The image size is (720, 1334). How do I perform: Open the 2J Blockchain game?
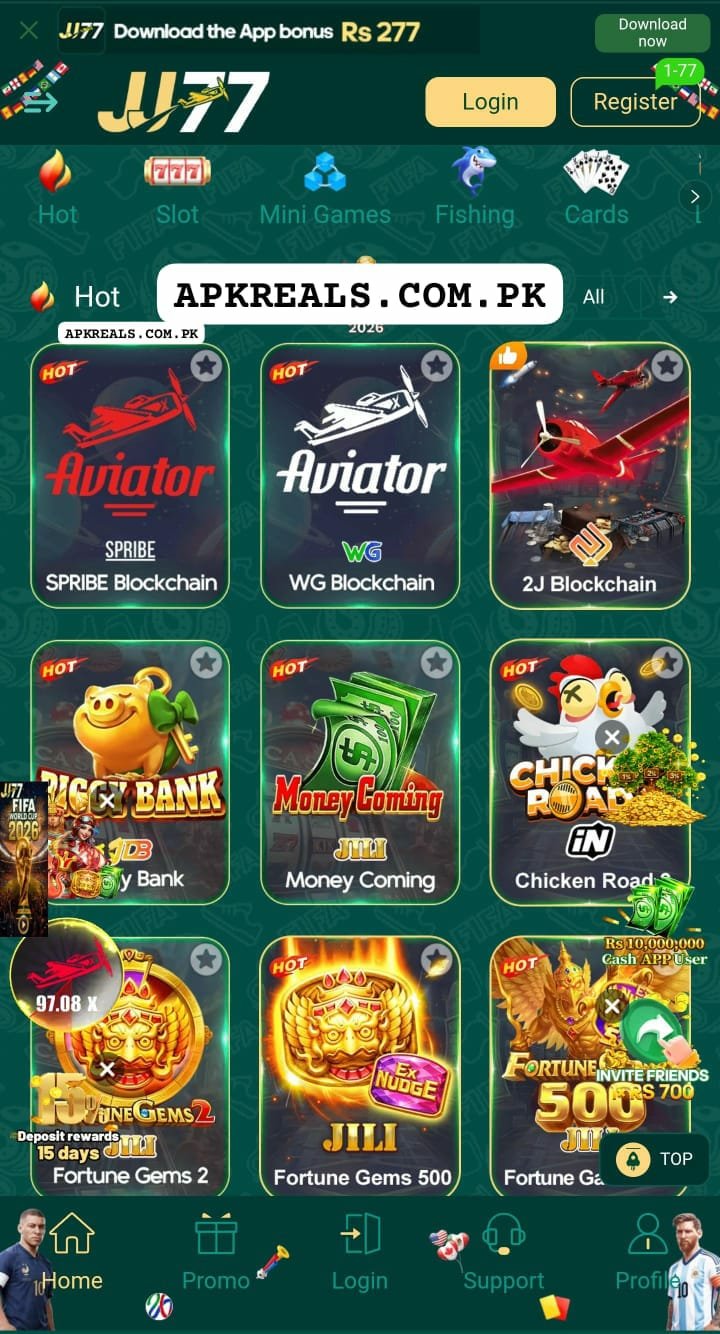pyautogui.click(x=590, y=476)
